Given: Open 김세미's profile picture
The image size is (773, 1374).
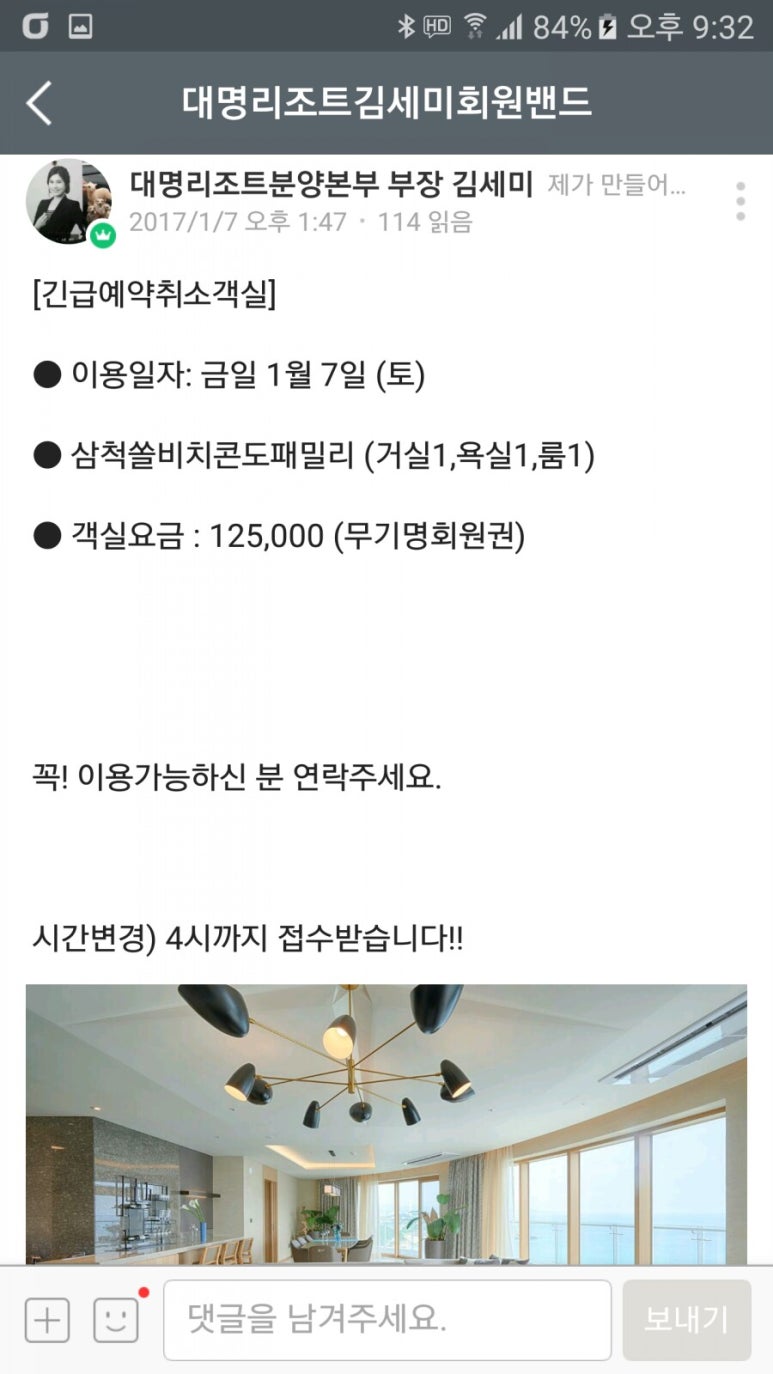Looking at the screenshot, I should pos(68,201).
